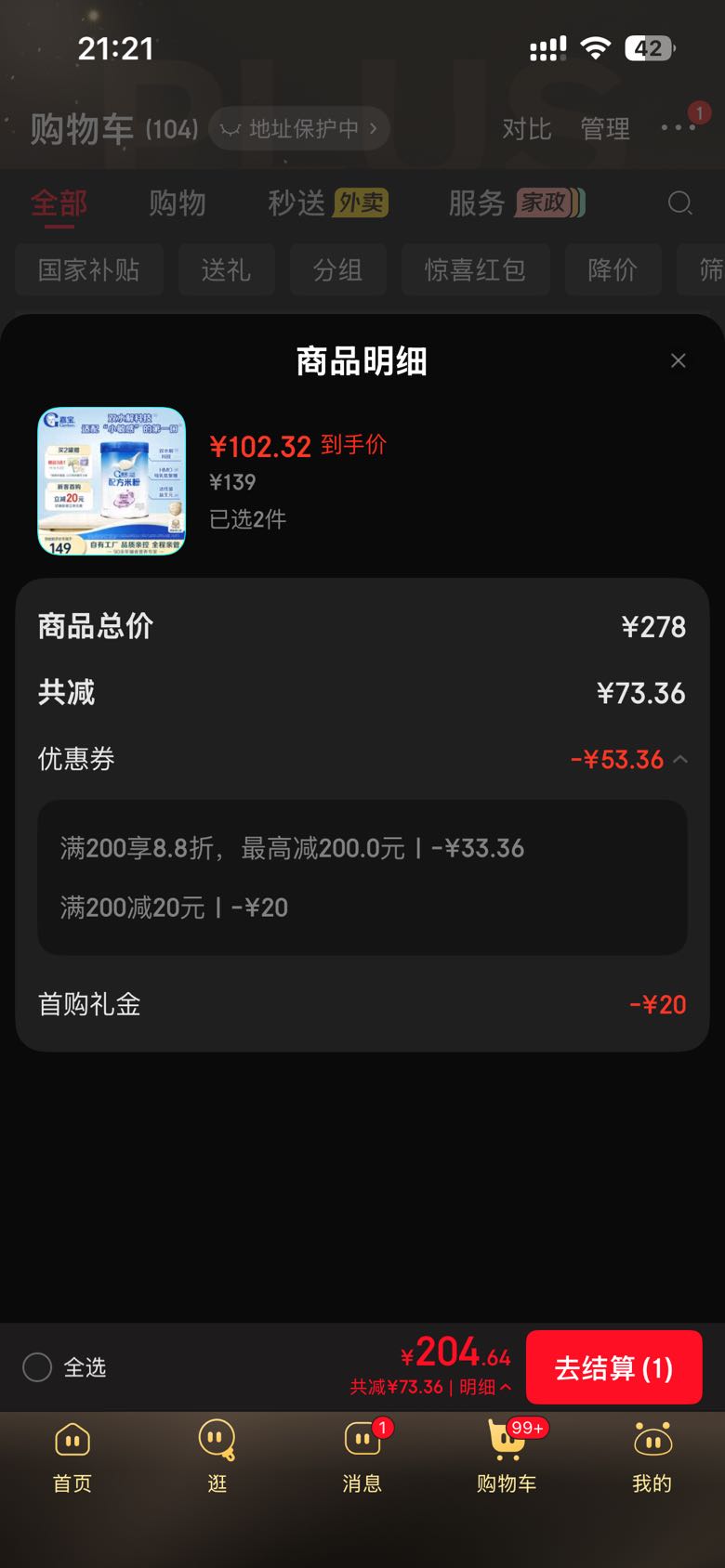Screen dimensions: 725x1568
Task: Select the 全选 checkbox
Action: [37, 1367]
